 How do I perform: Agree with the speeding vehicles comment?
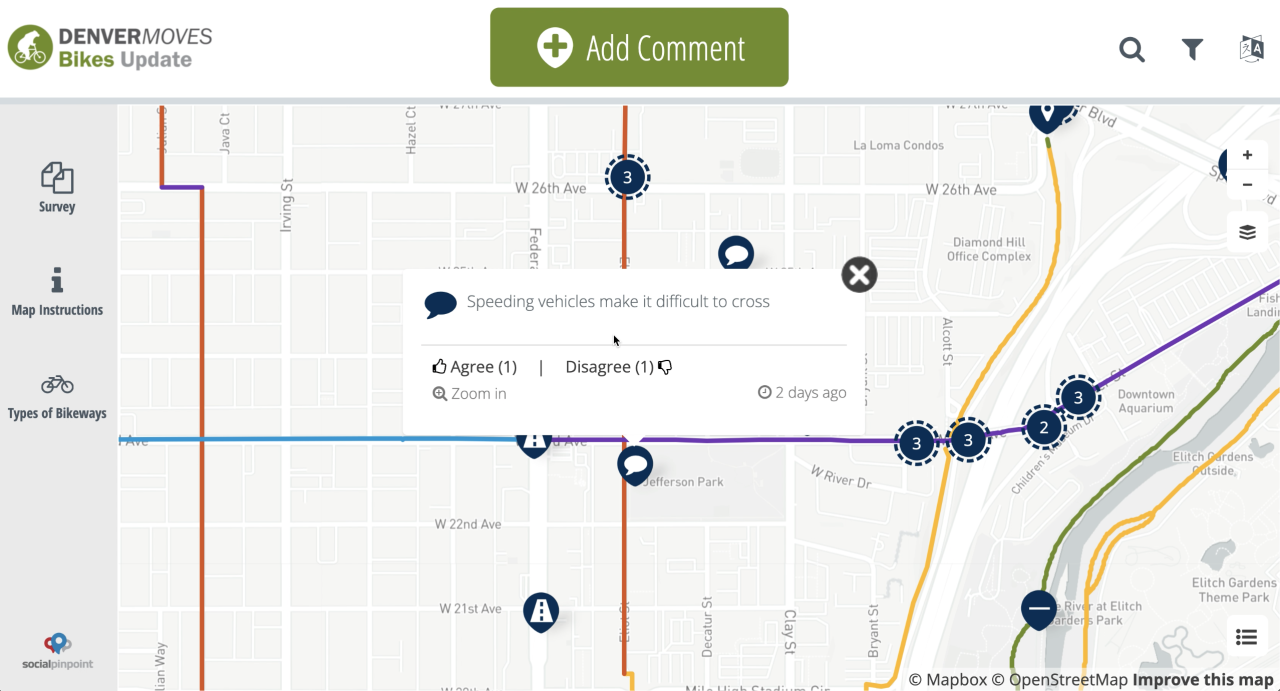(475, 367)
